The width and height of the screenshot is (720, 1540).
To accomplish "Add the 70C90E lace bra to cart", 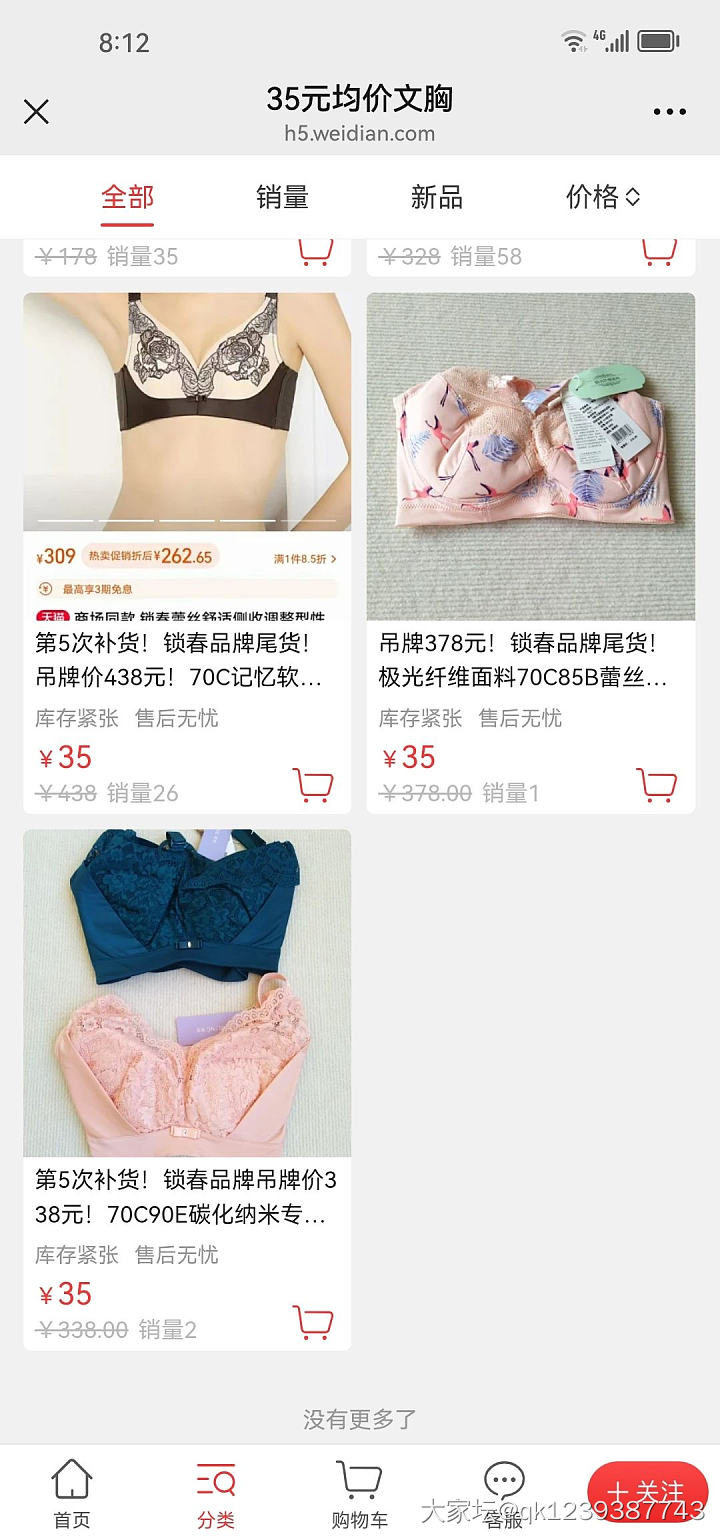I will pos(312,1320).
